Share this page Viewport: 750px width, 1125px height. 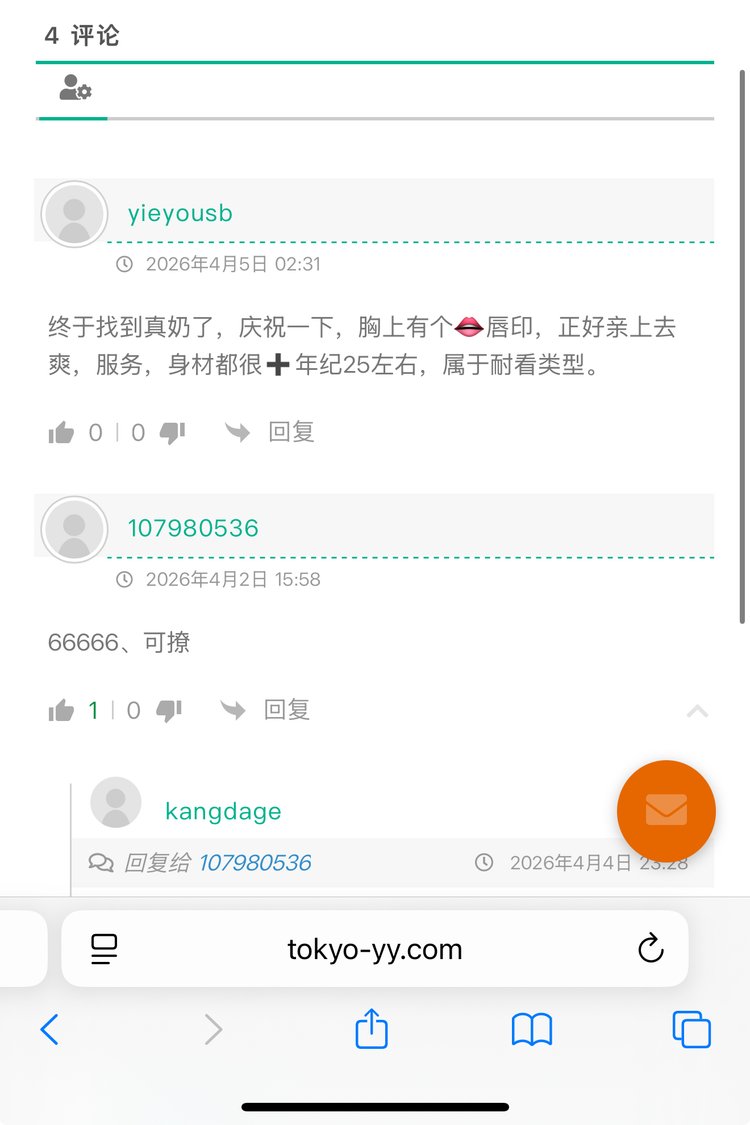(x=371, y=1029)
